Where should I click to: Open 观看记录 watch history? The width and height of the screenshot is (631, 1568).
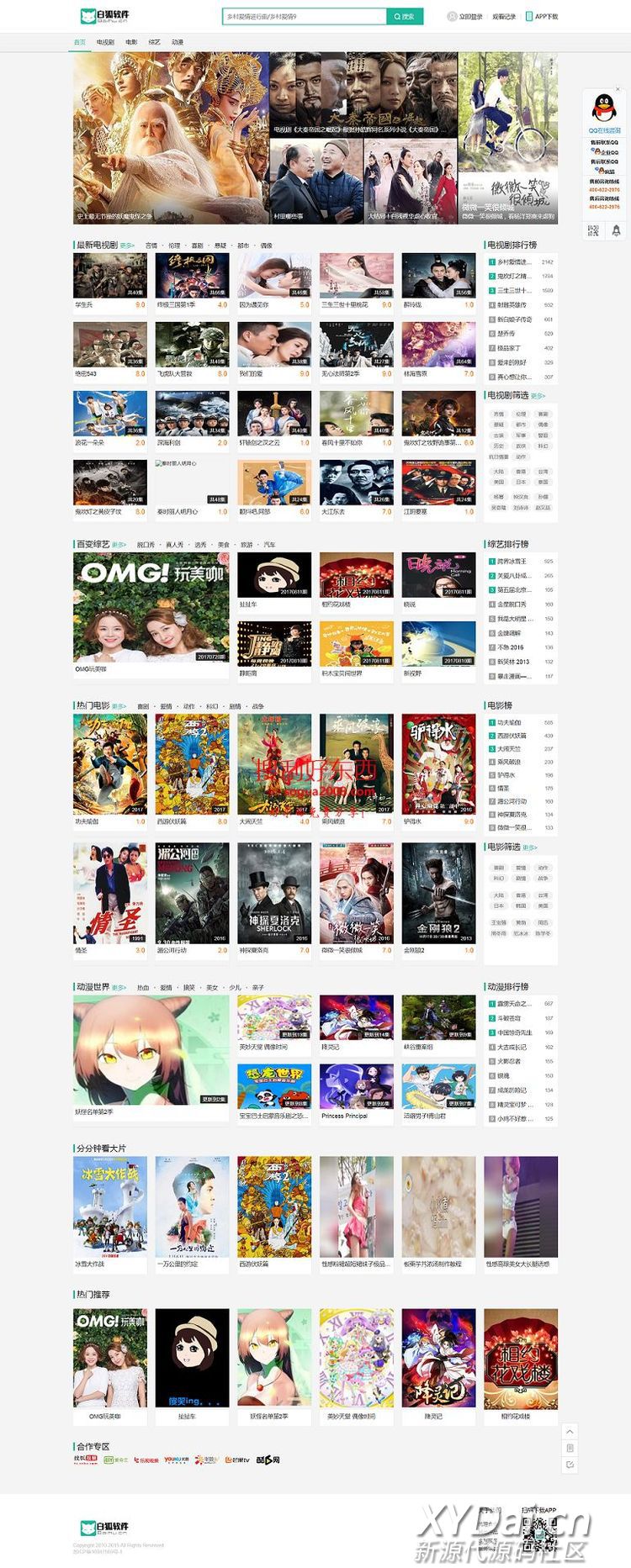click(x=504, y=17)
